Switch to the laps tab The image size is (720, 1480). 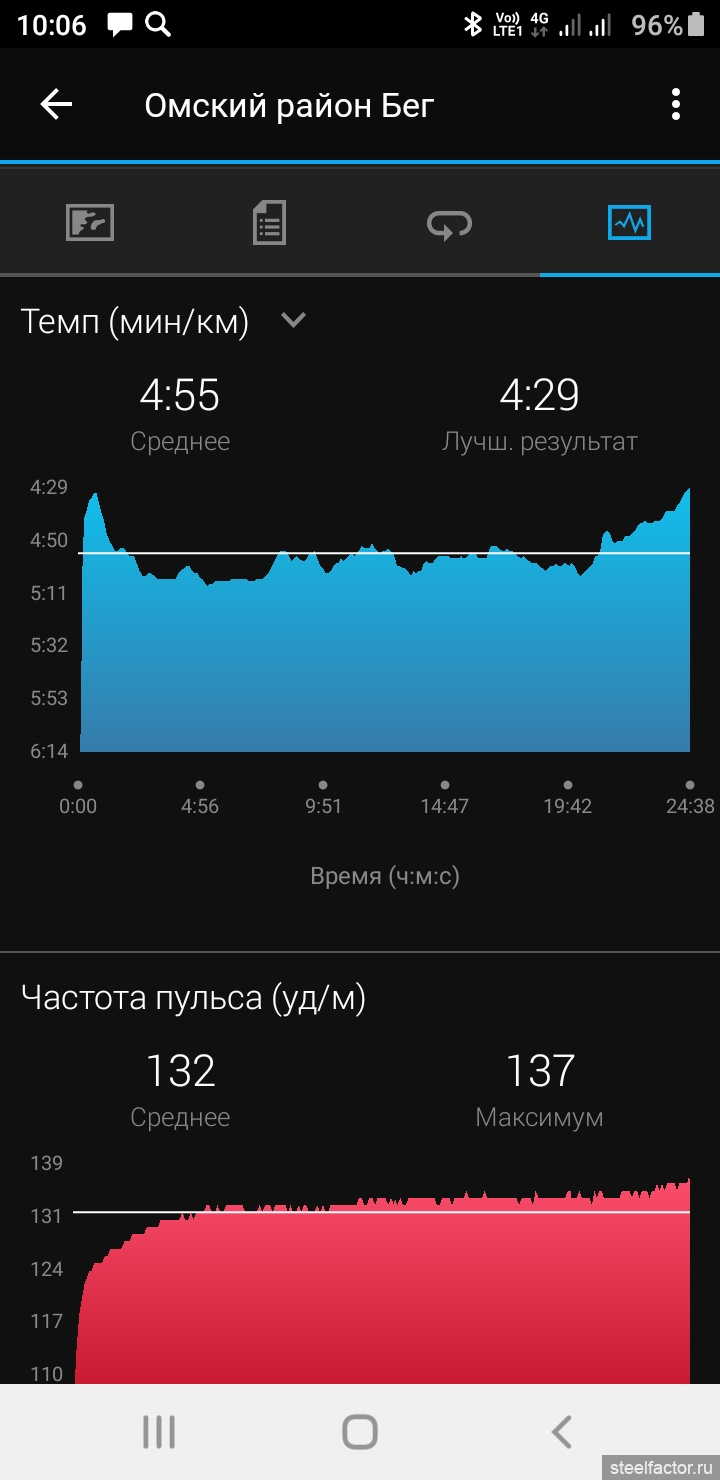[x=449, y=224]
